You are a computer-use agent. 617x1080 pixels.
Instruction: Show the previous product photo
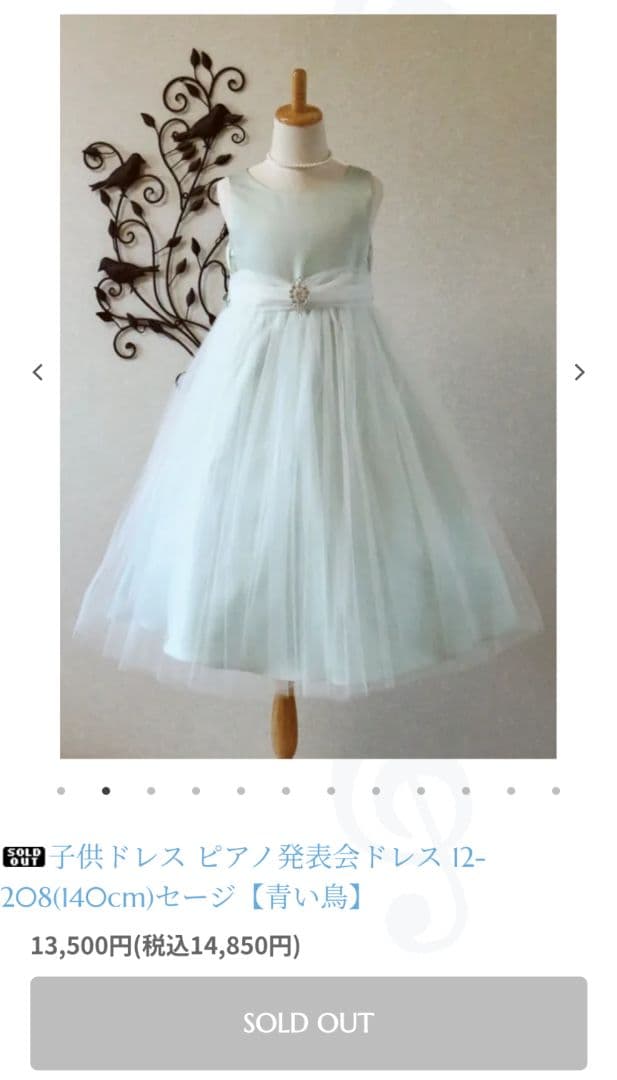38,372
